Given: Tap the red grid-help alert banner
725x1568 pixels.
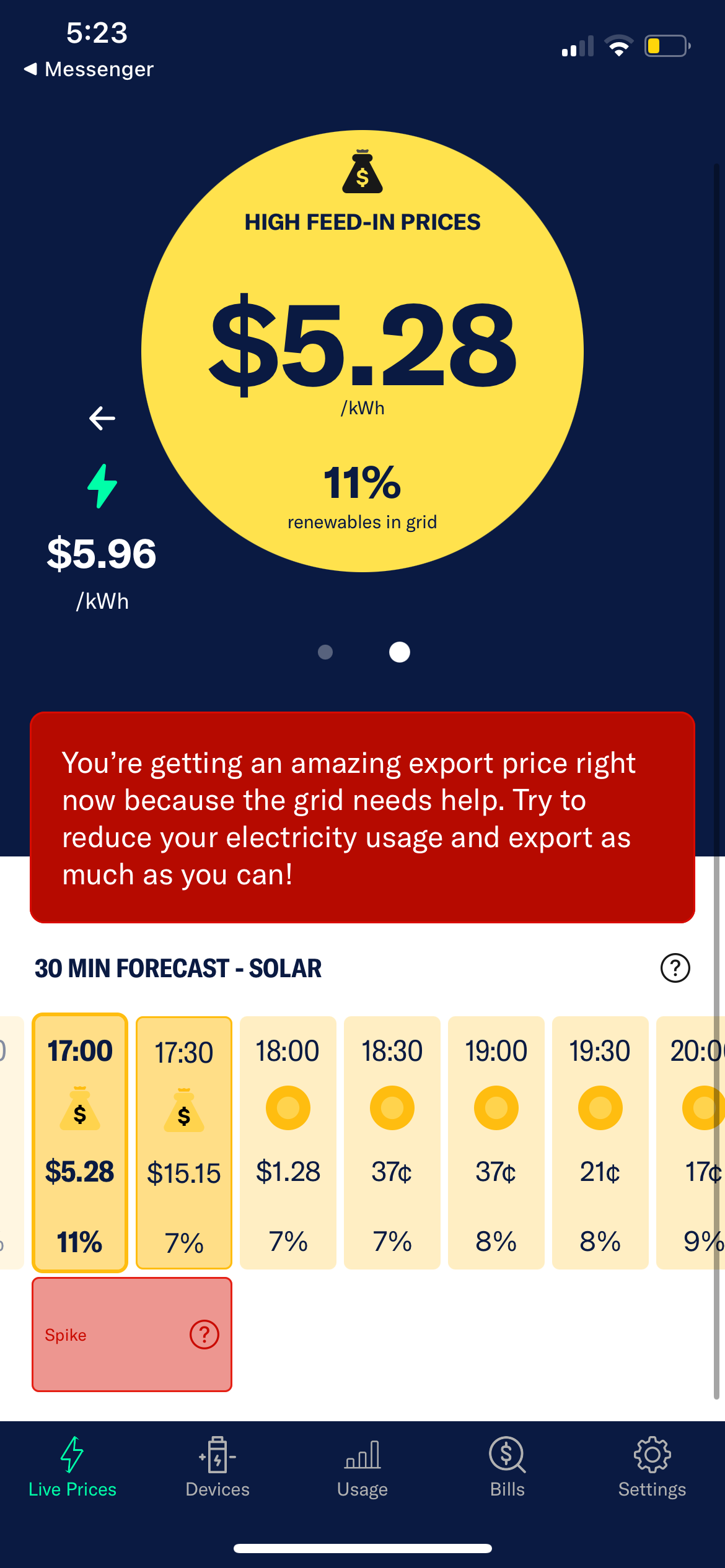Looking at the screenshot, I should coord(362,819).
